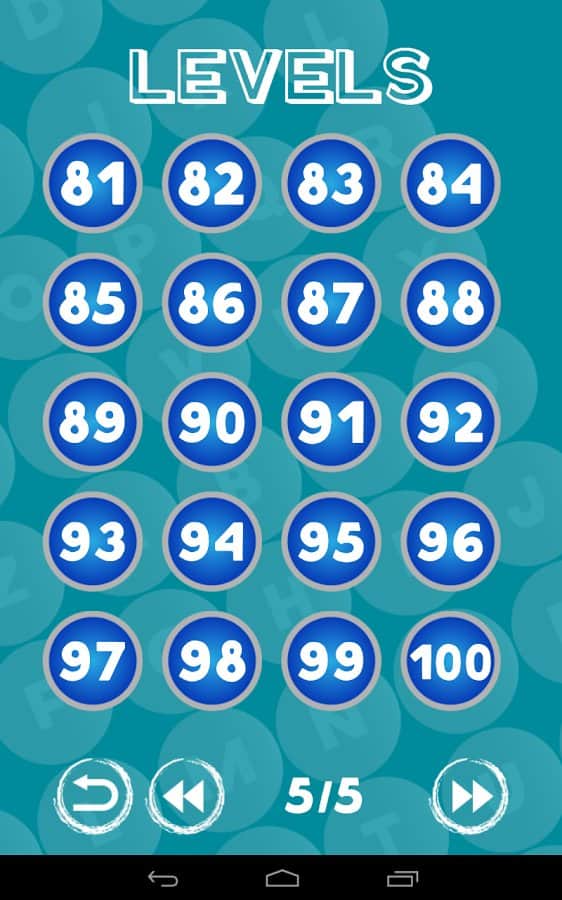Open level 92
Image resolution: width=562 pixels, height=900 pixels.
click(451, 422)
